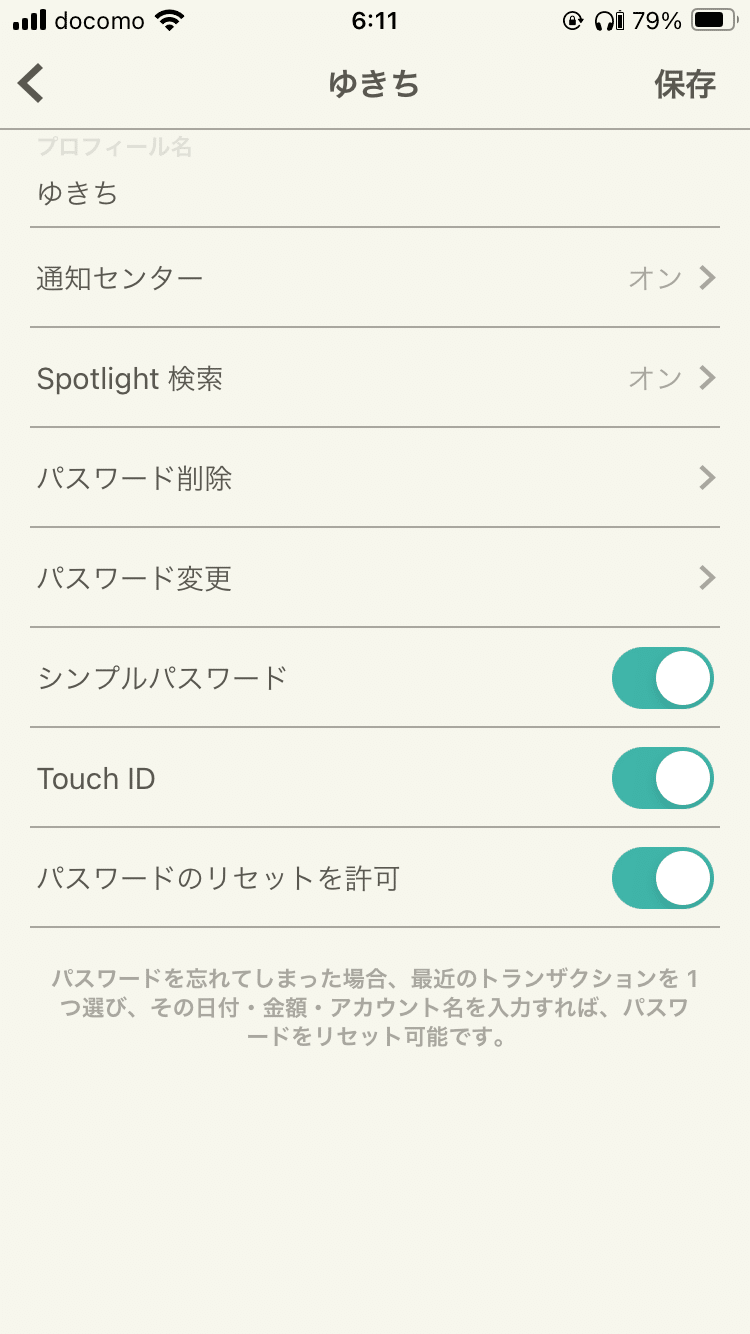This screenshot has width=750, height=1334.
Task: Turn off the シンプルパスワード switch
Action: point(663,678)
